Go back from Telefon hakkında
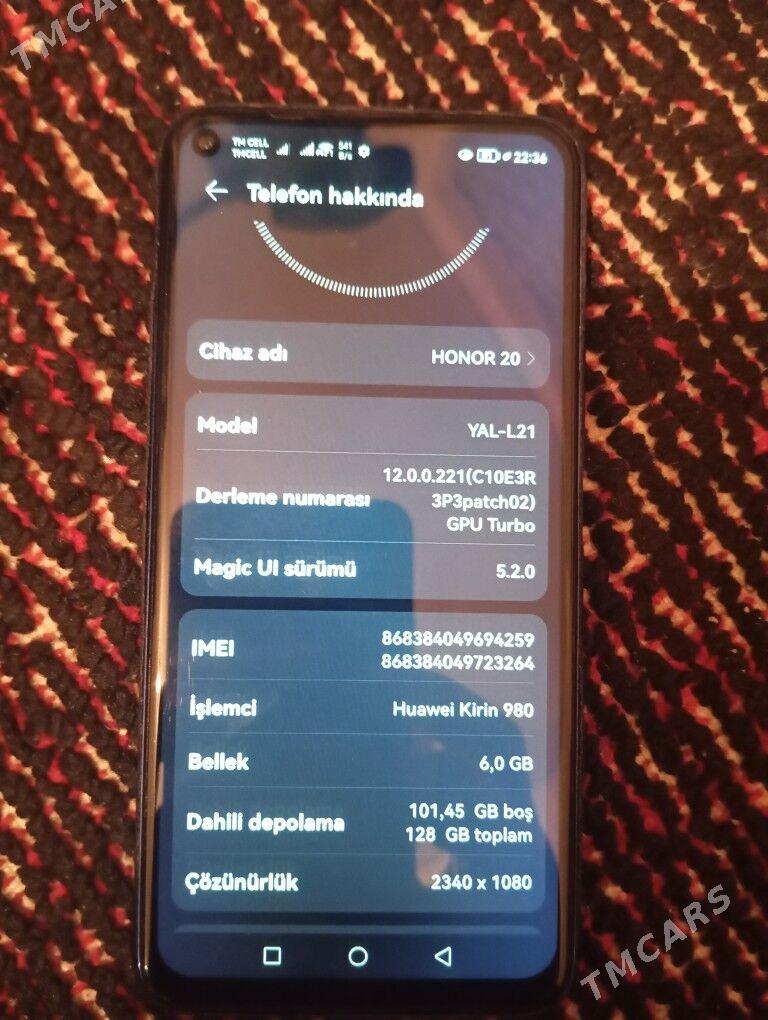 click(215, 191)
